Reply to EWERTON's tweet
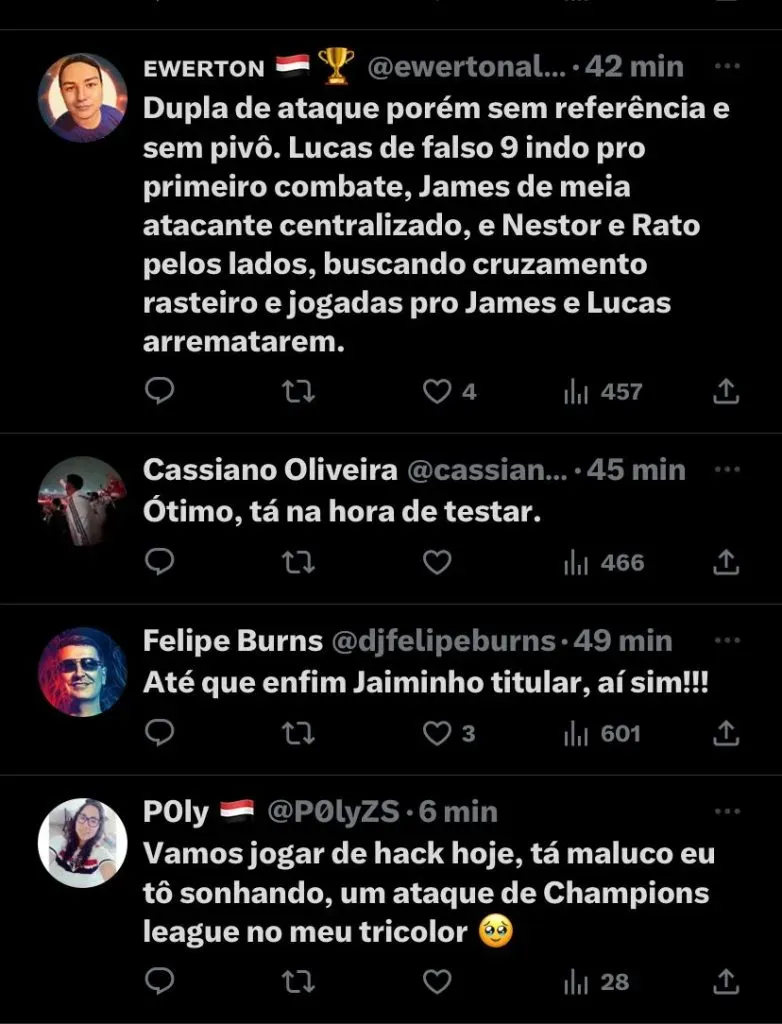The image size is (782, 1024). pyautogui.click(x=160, y=391)
